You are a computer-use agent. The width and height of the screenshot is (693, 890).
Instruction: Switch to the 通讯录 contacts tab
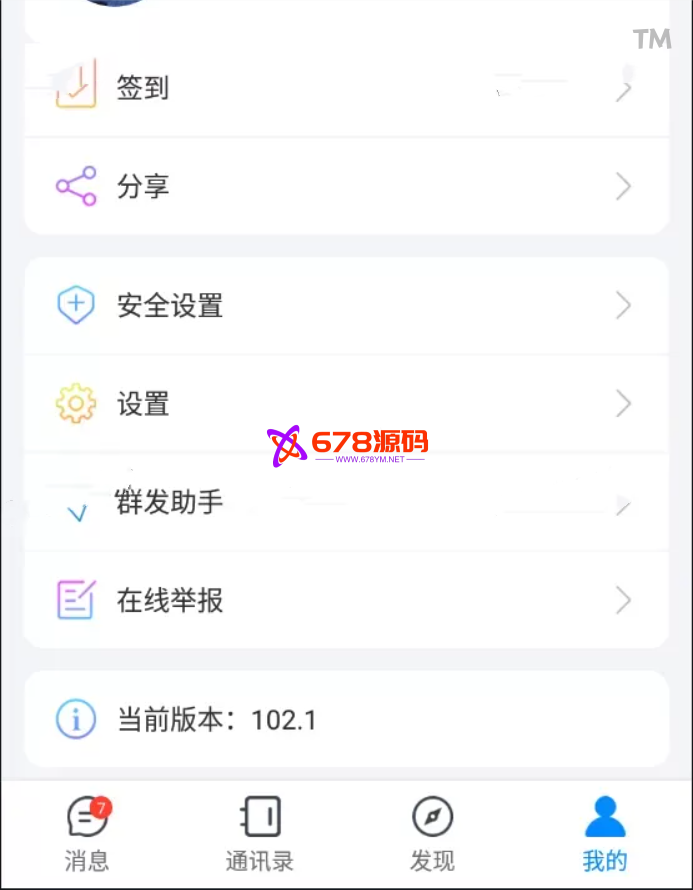[259, 833]
